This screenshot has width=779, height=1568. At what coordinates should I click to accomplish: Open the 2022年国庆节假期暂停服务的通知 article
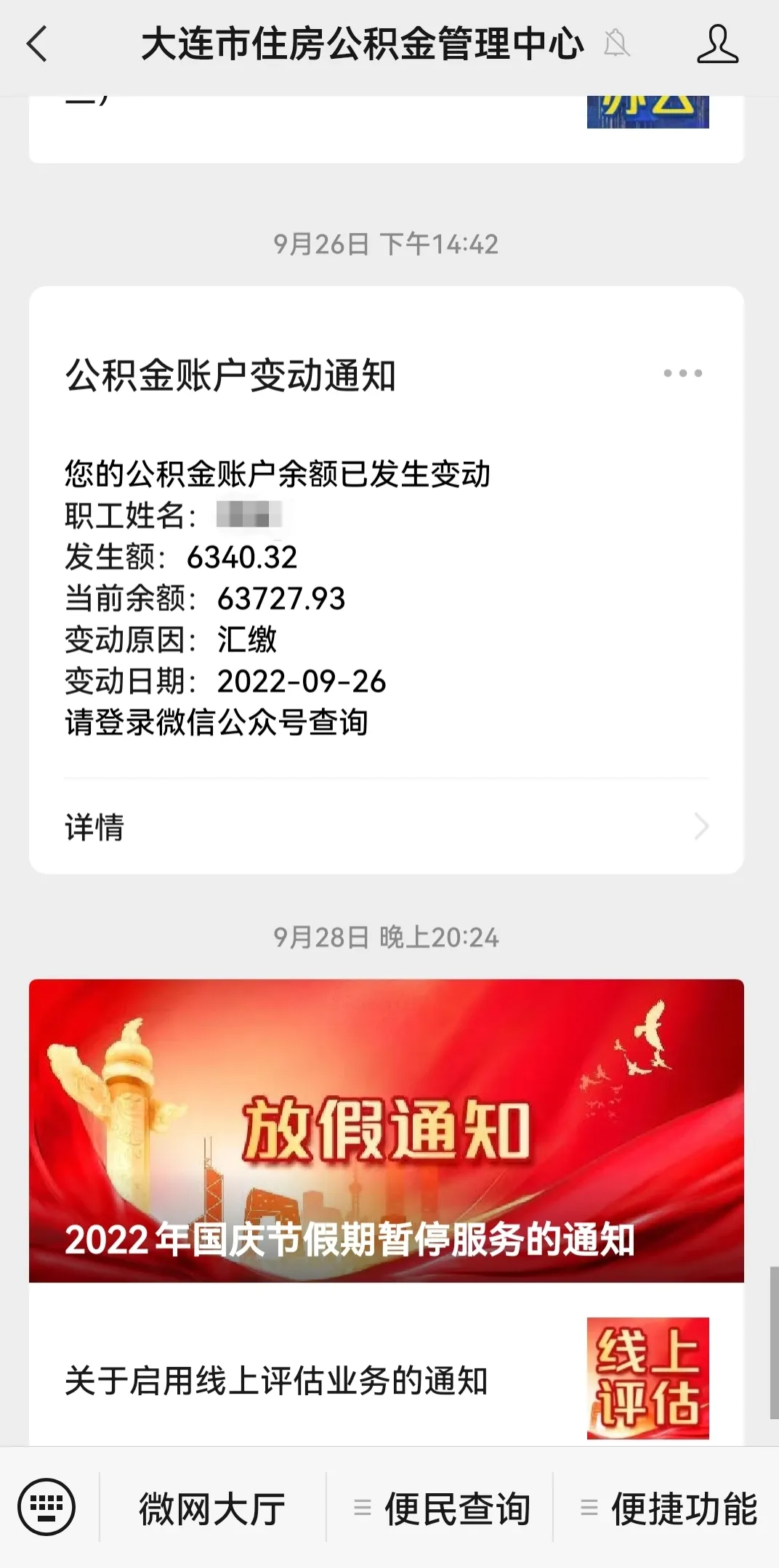[x=386, y=1130]
